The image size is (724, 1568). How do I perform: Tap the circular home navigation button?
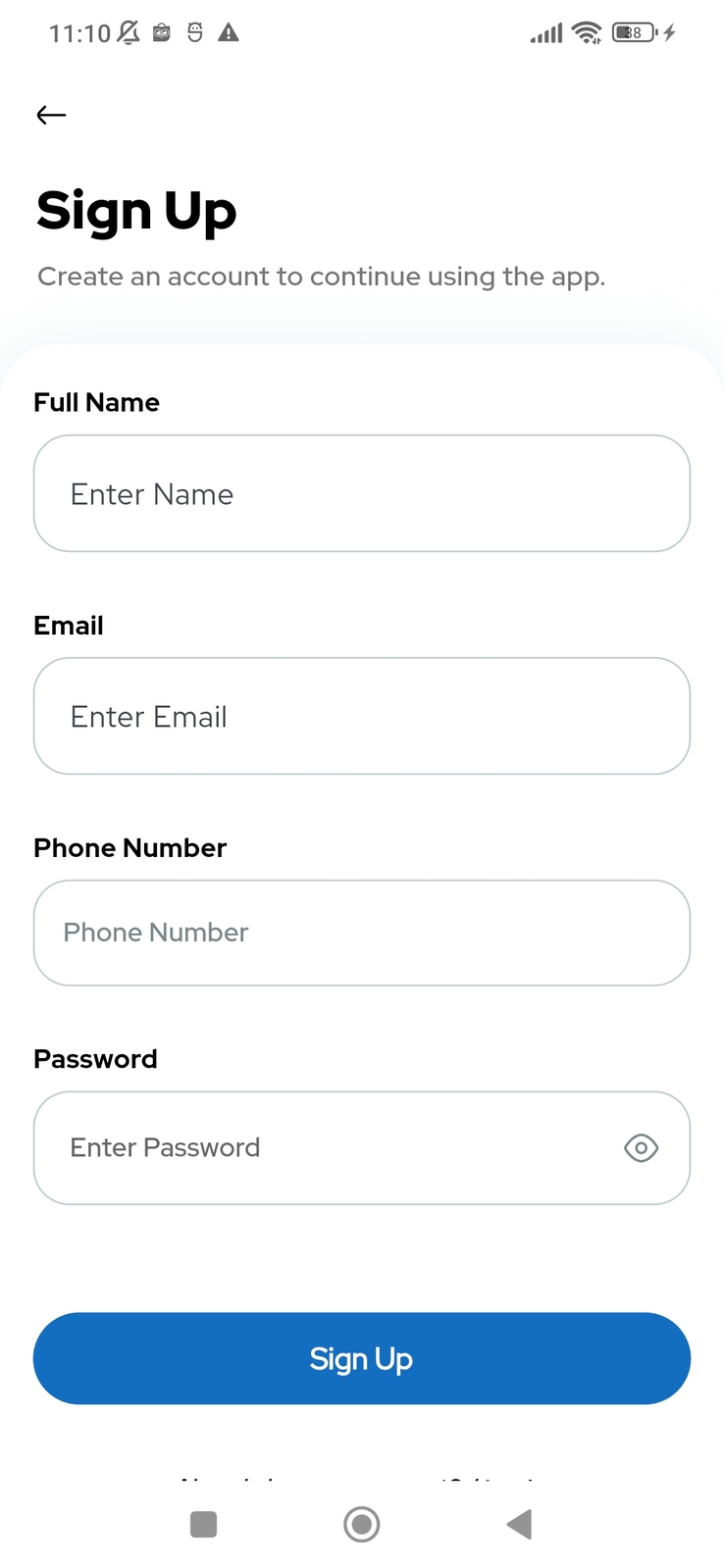(361, 1524)
